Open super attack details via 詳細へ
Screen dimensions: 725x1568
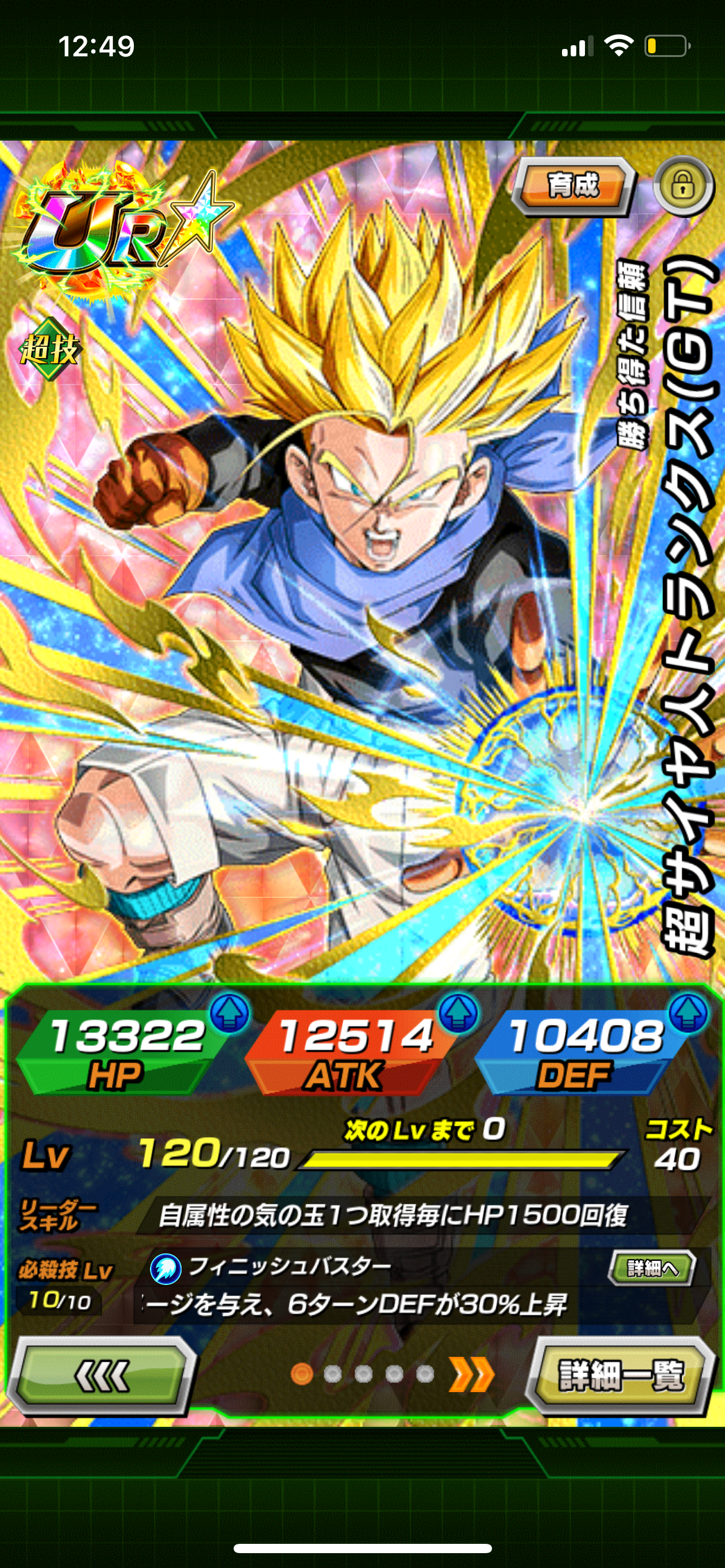652,1268
